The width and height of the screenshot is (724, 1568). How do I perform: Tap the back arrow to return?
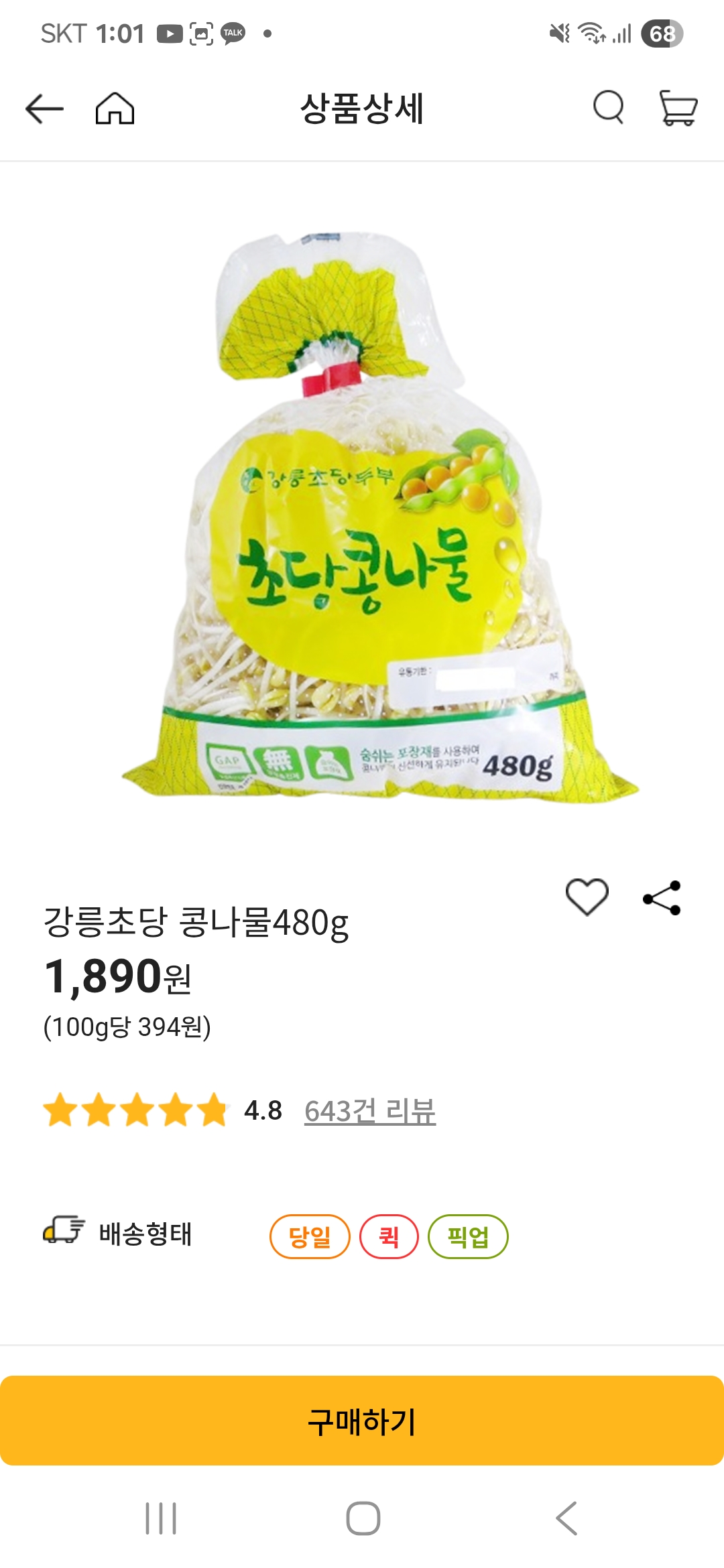coord(44,107)
